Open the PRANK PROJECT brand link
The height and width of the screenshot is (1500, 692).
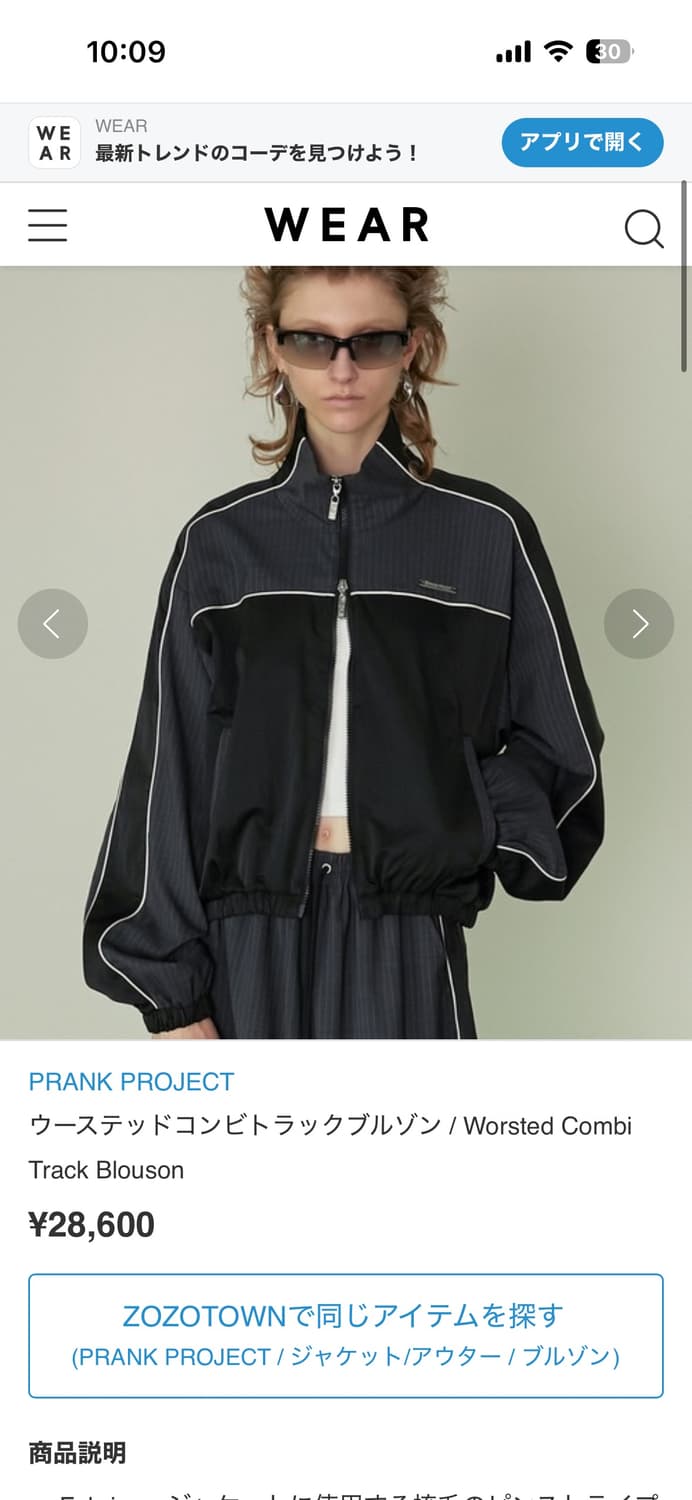pyautogui.click(x=131, y=1081)
